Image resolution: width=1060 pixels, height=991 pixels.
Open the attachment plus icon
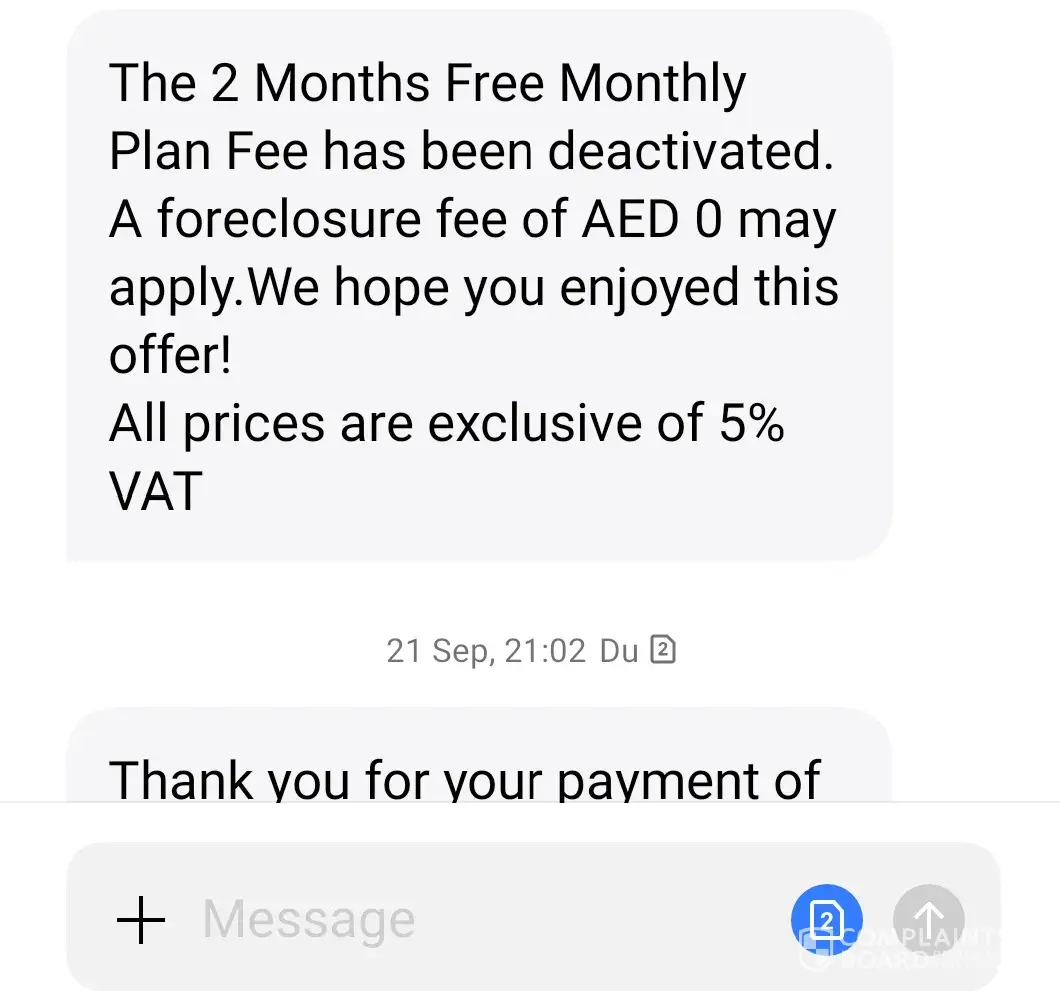140,920
